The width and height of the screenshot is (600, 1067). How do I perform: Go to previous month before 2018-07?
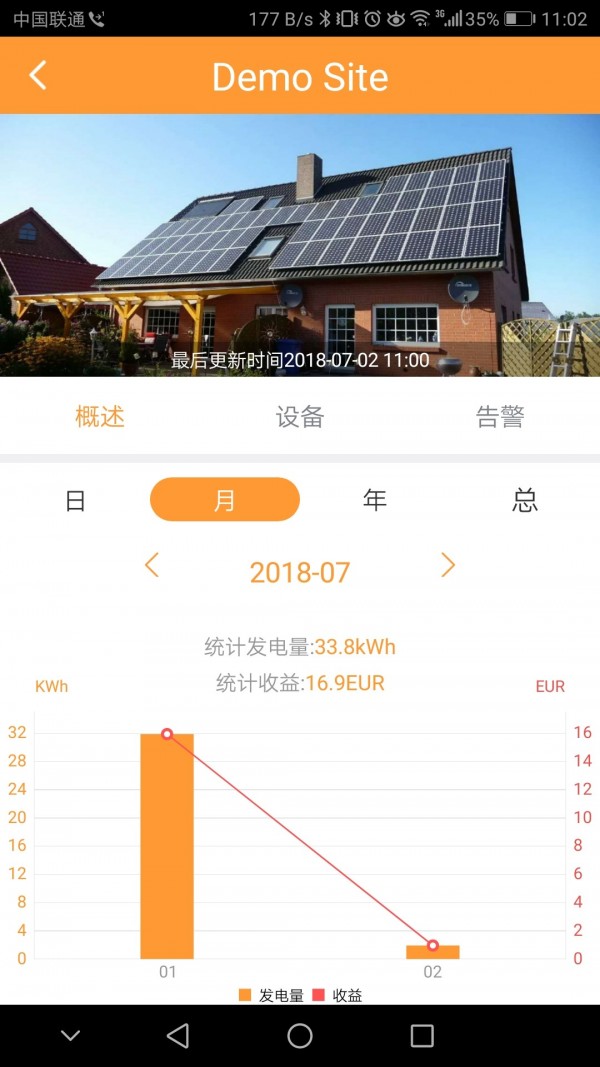point(152,566)
